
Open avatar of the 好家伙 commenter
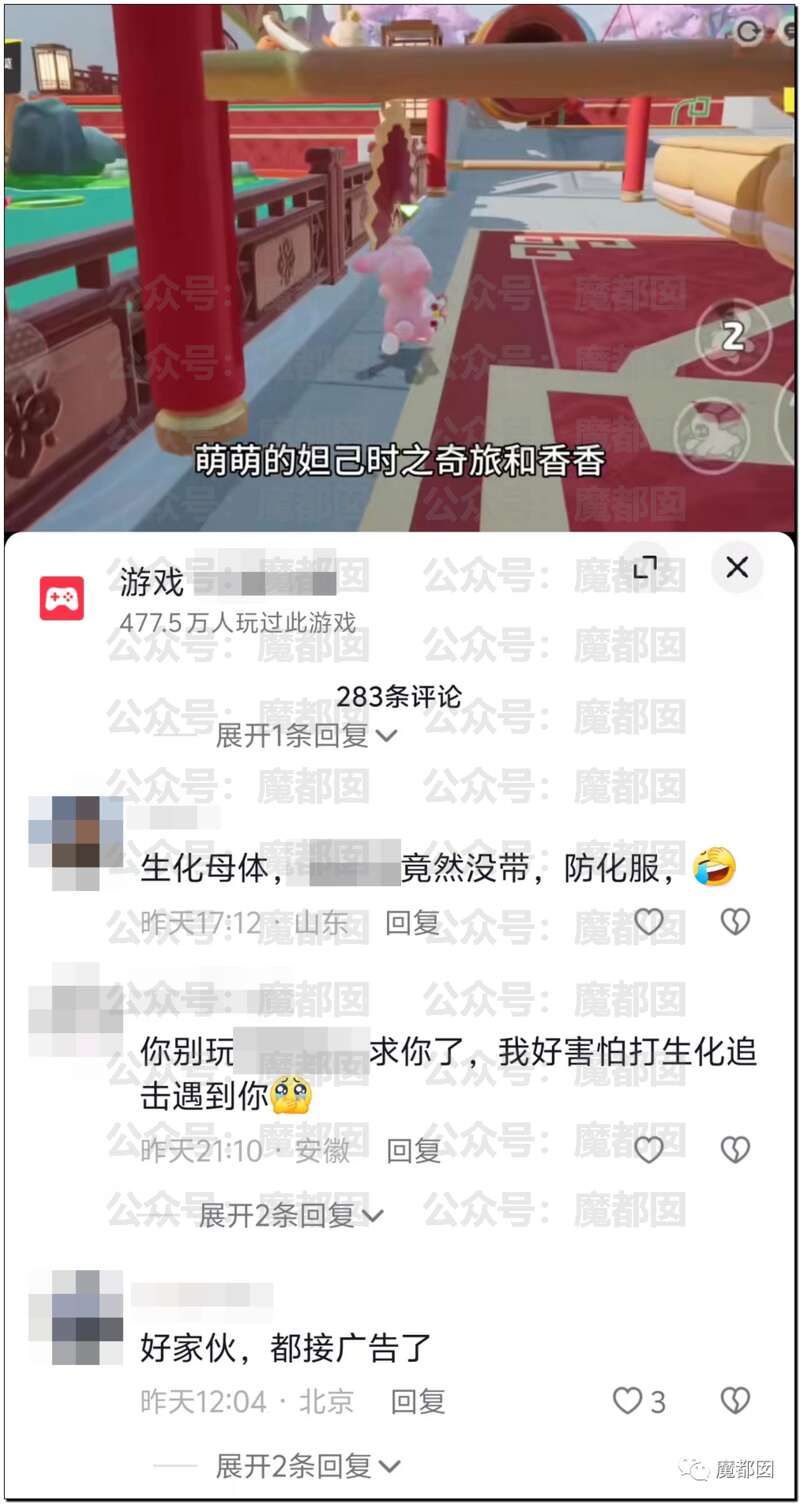point(76,1316)
